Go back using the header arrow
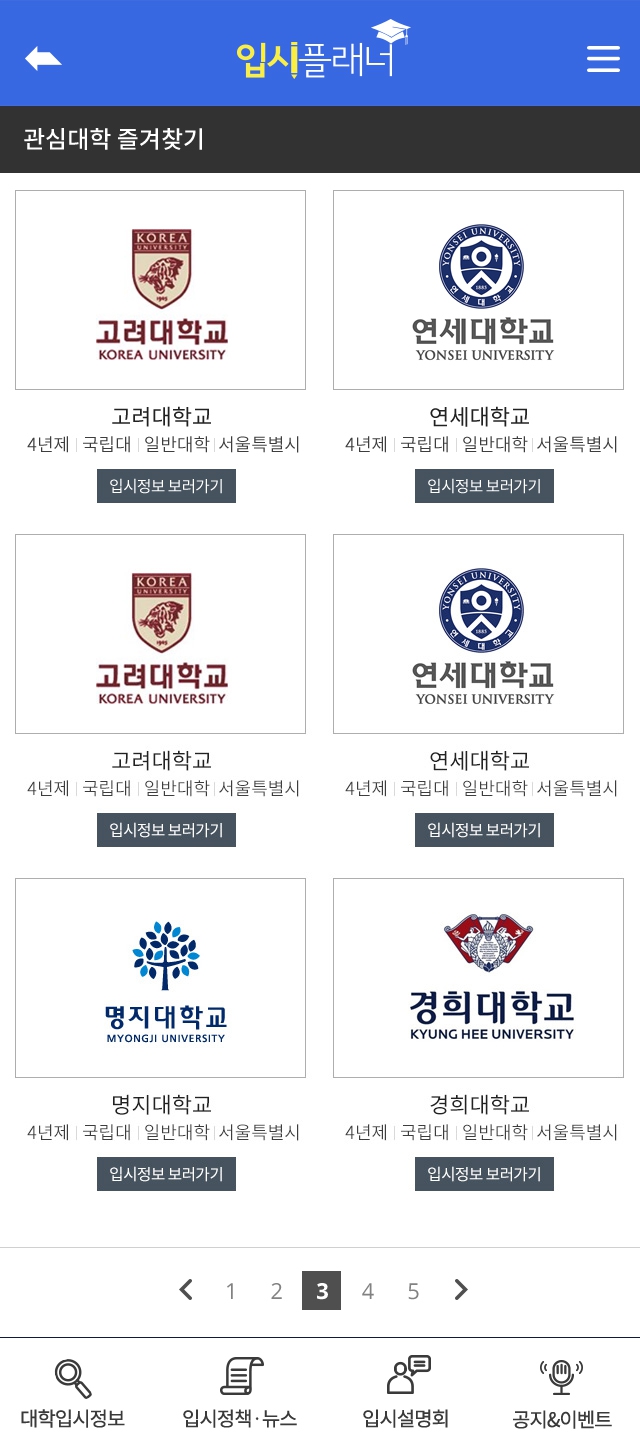 point(43,58)
